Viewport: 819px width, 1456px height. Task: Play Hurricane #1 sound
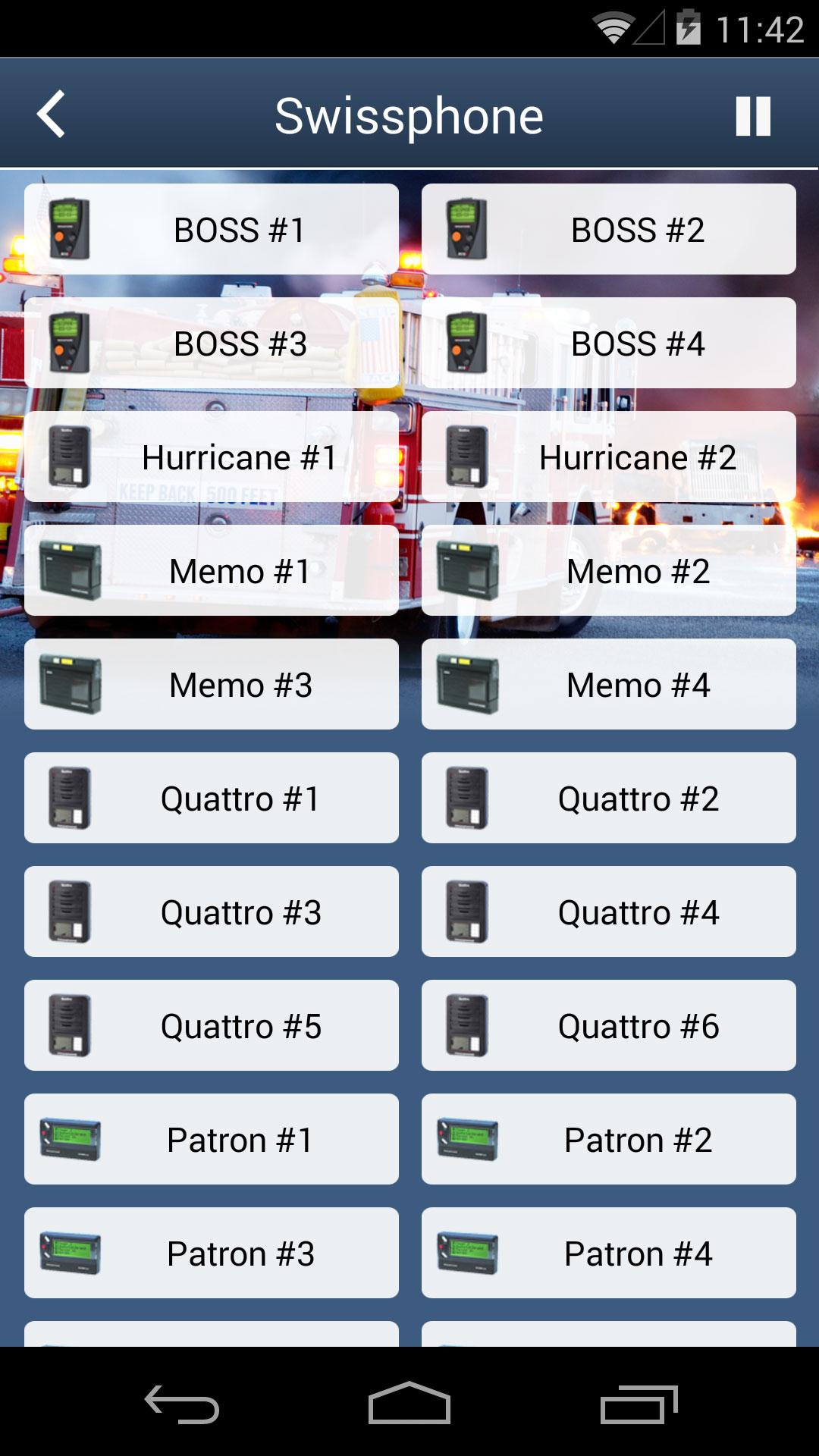[212, 457]
